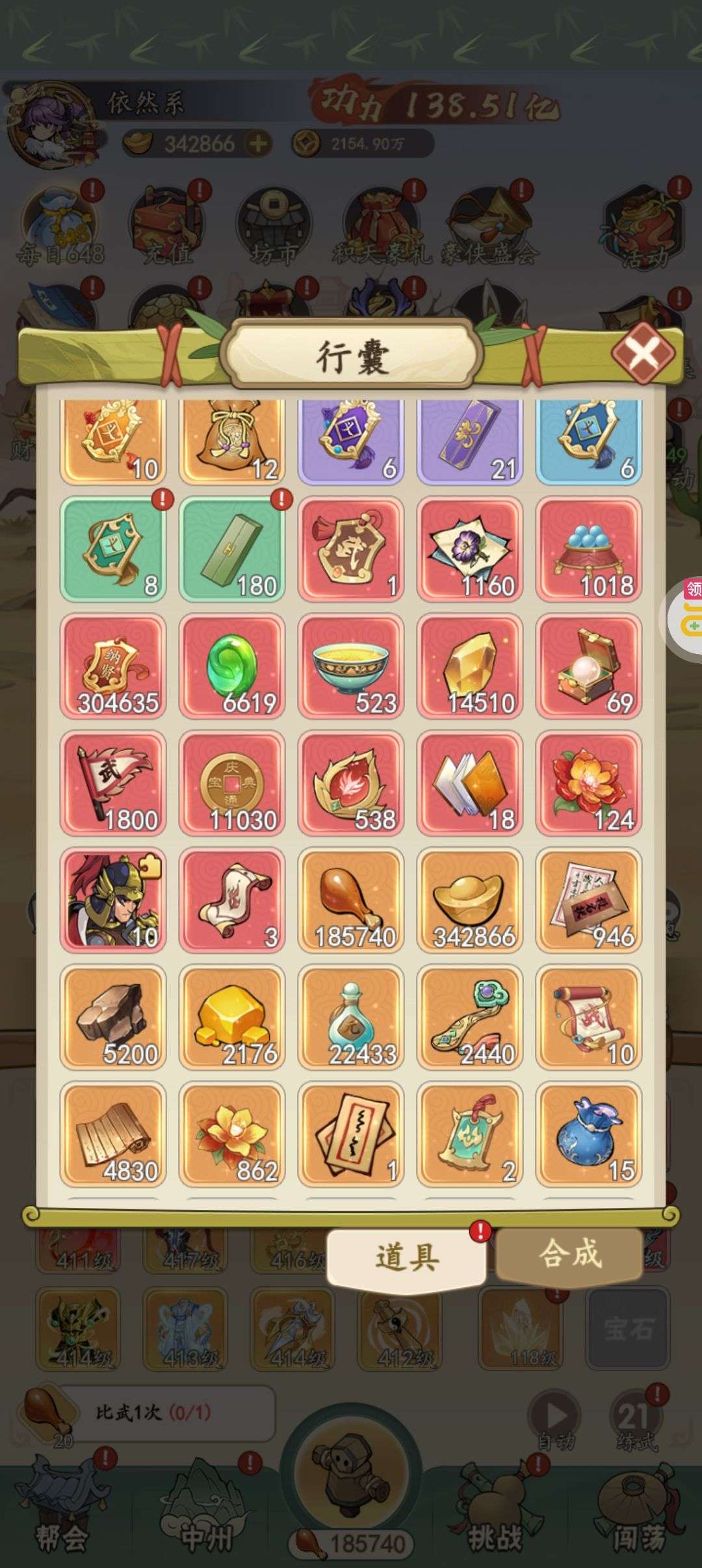Select the green jade item with 6619

click(232, 666)
